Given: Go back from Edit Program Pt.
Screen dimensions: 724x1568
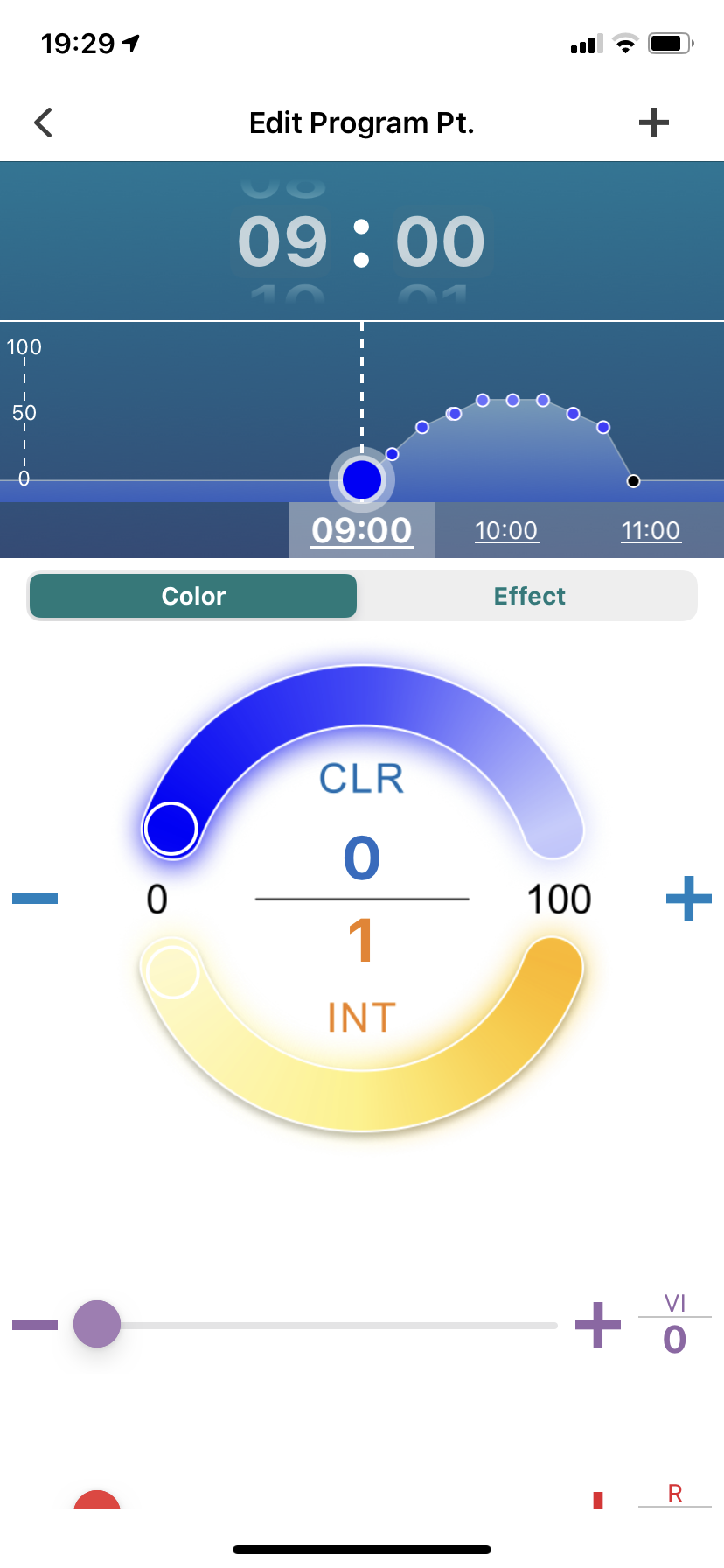Looking at the screenshot, I should click(44, 122).
